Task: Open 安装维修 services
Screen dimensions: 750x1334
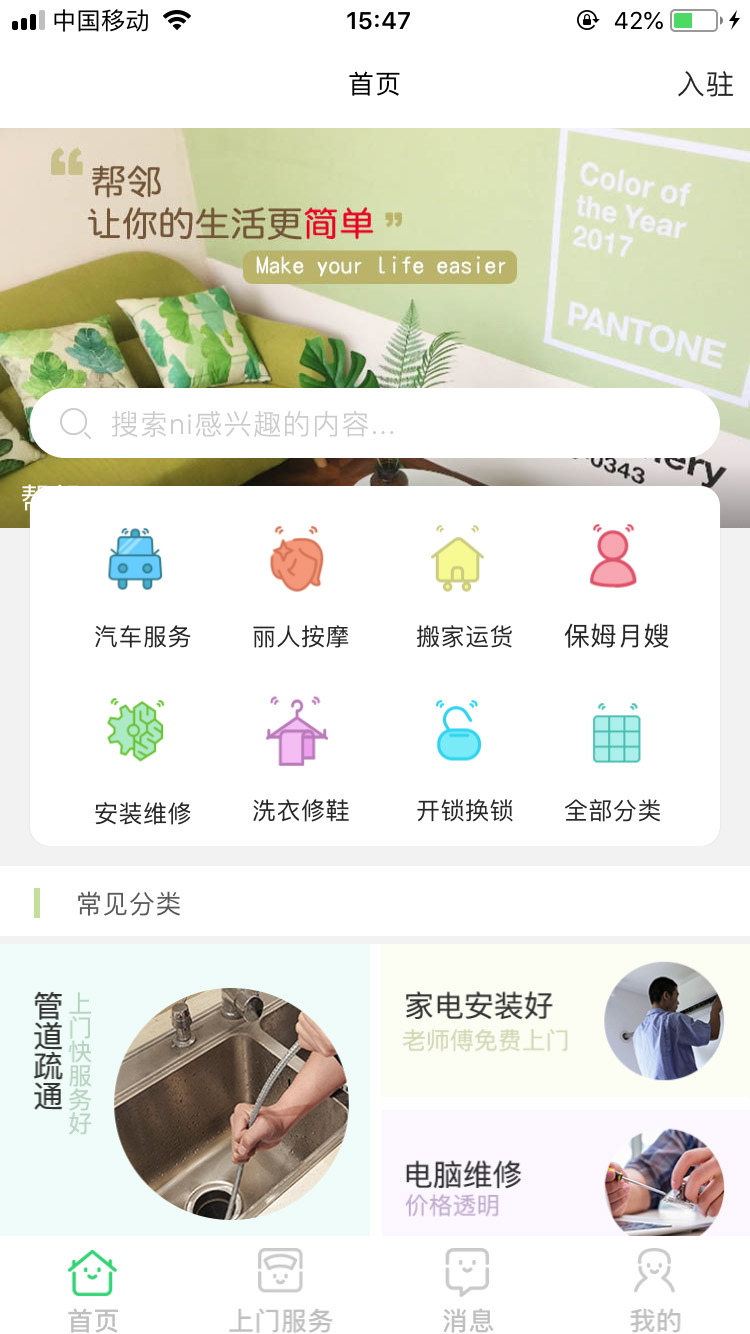Action: point(142,762)
